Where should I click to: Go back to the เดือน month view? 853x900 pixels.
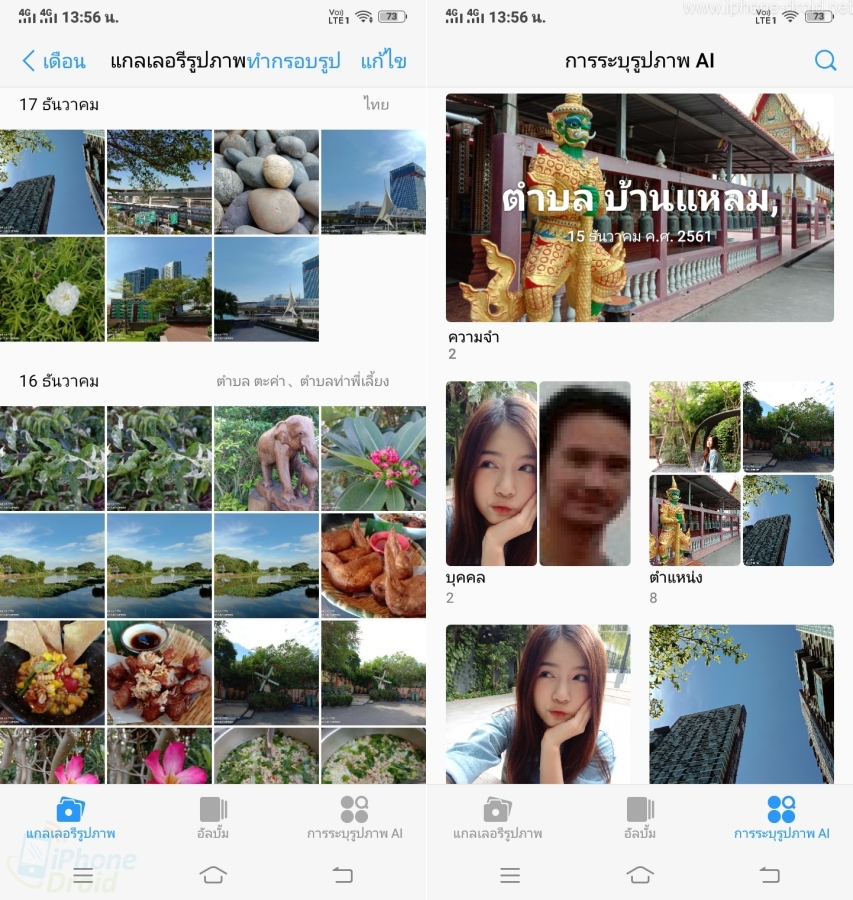pyautogui.click(x=54, y=62)
